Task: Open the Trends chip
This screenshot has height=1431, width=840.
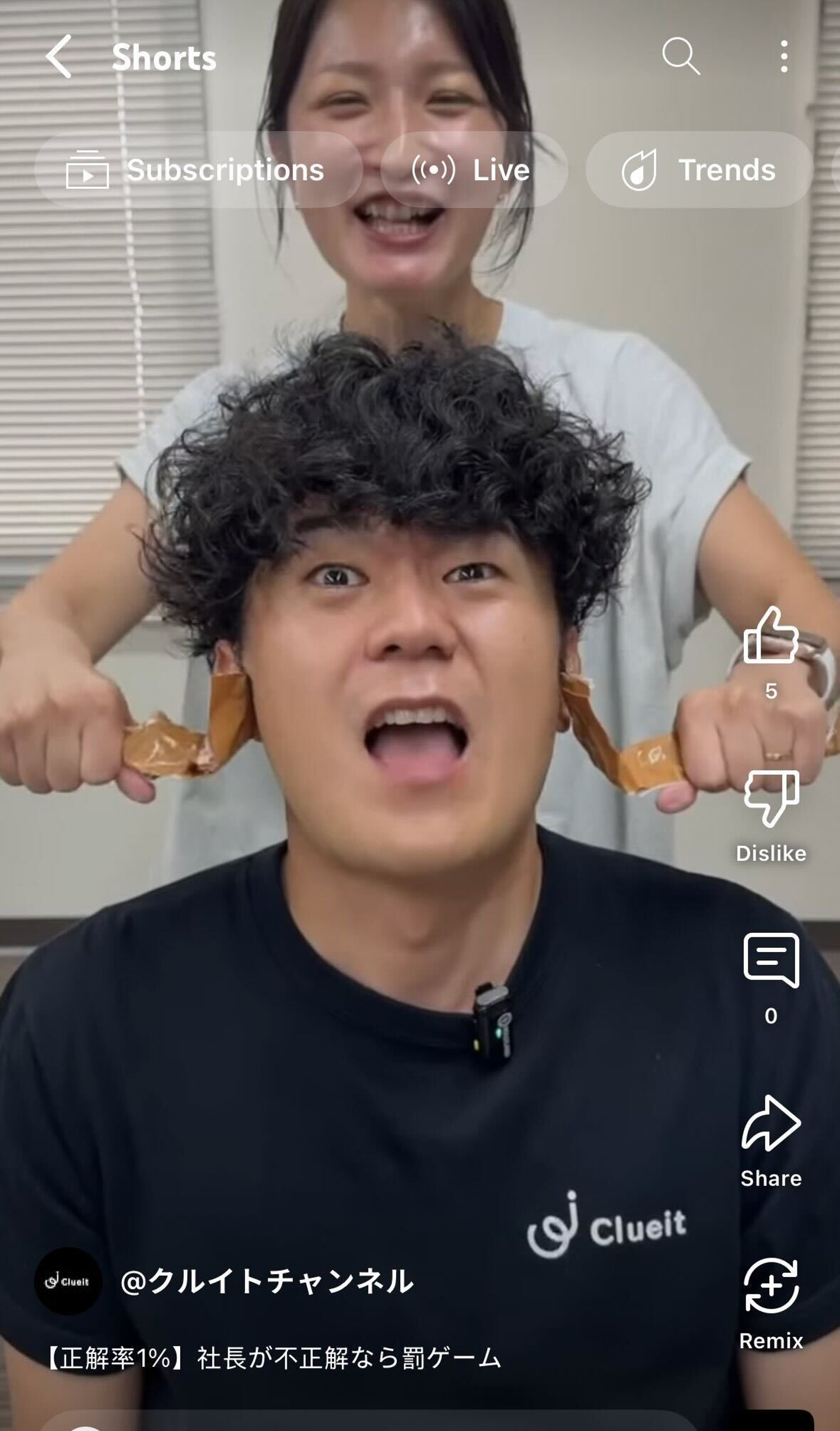Action: 699,170
